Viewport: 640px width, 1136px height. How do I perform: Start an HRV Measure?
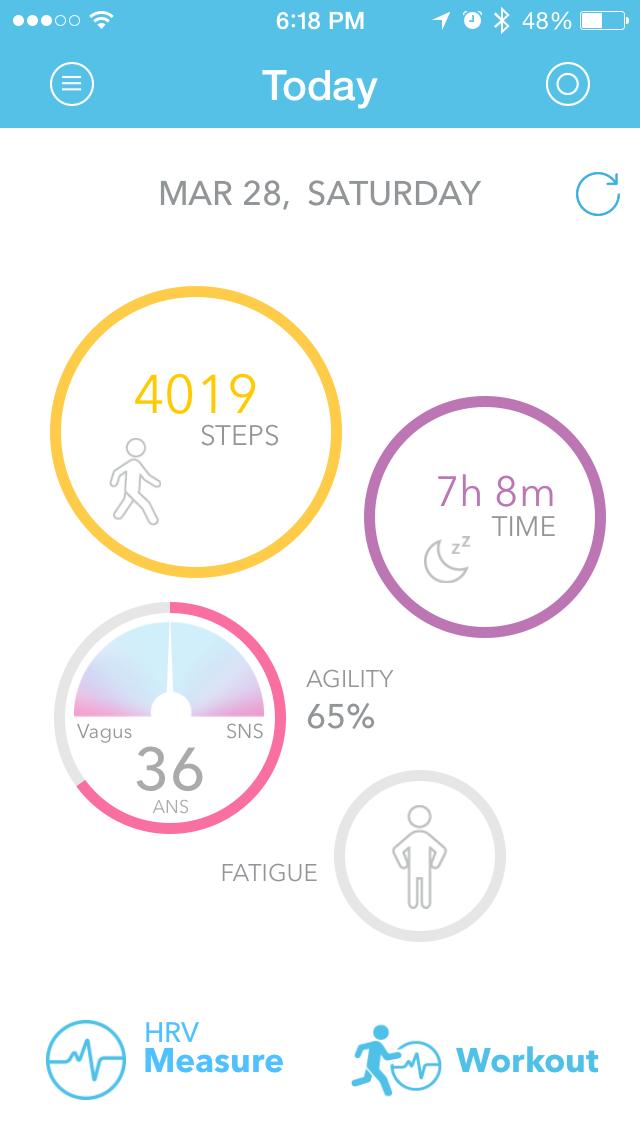(166, 1060)
